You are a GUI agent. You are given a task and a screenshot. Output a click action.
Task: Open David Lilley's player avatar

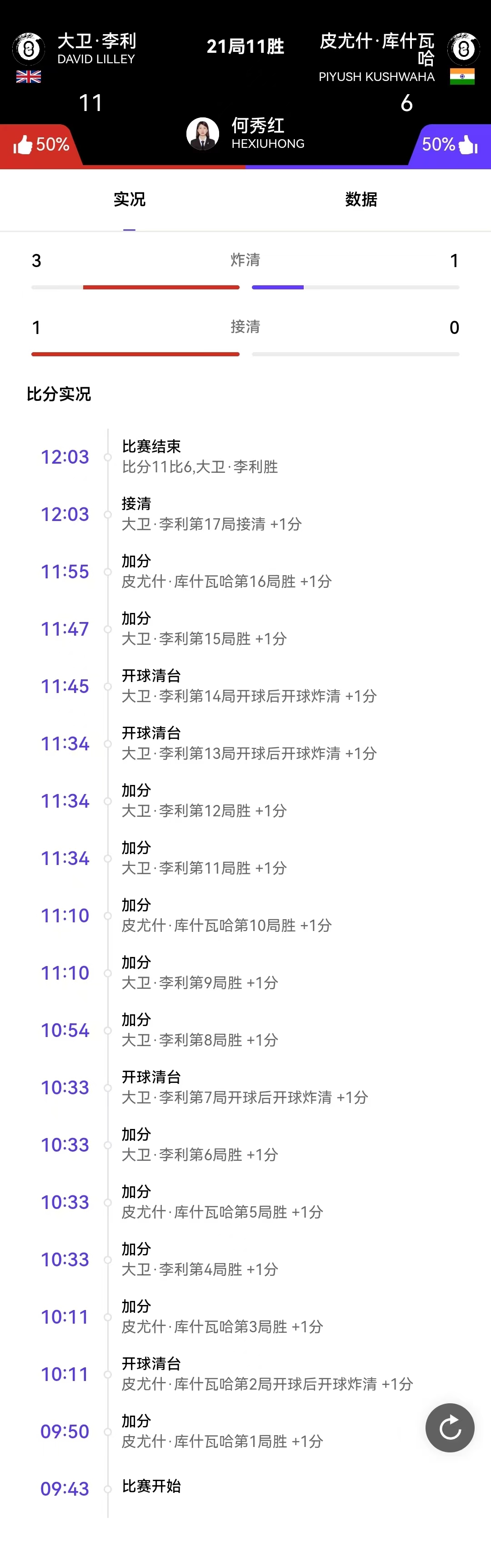[x=28, y=49]
